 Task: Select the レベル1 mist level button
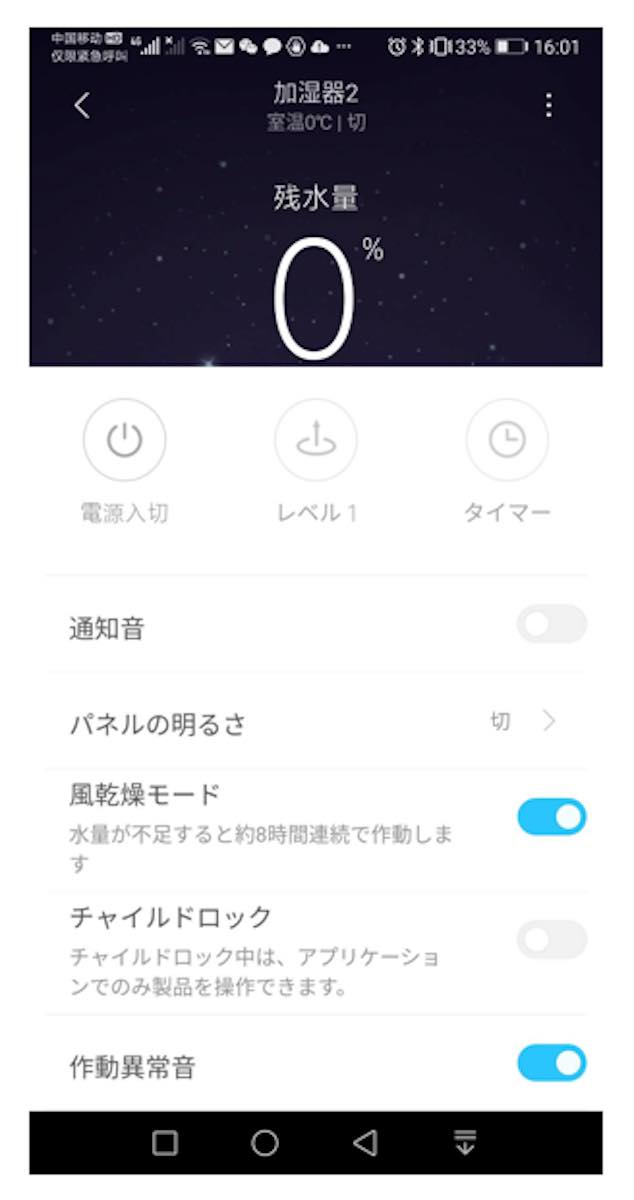tap(316, 440)
